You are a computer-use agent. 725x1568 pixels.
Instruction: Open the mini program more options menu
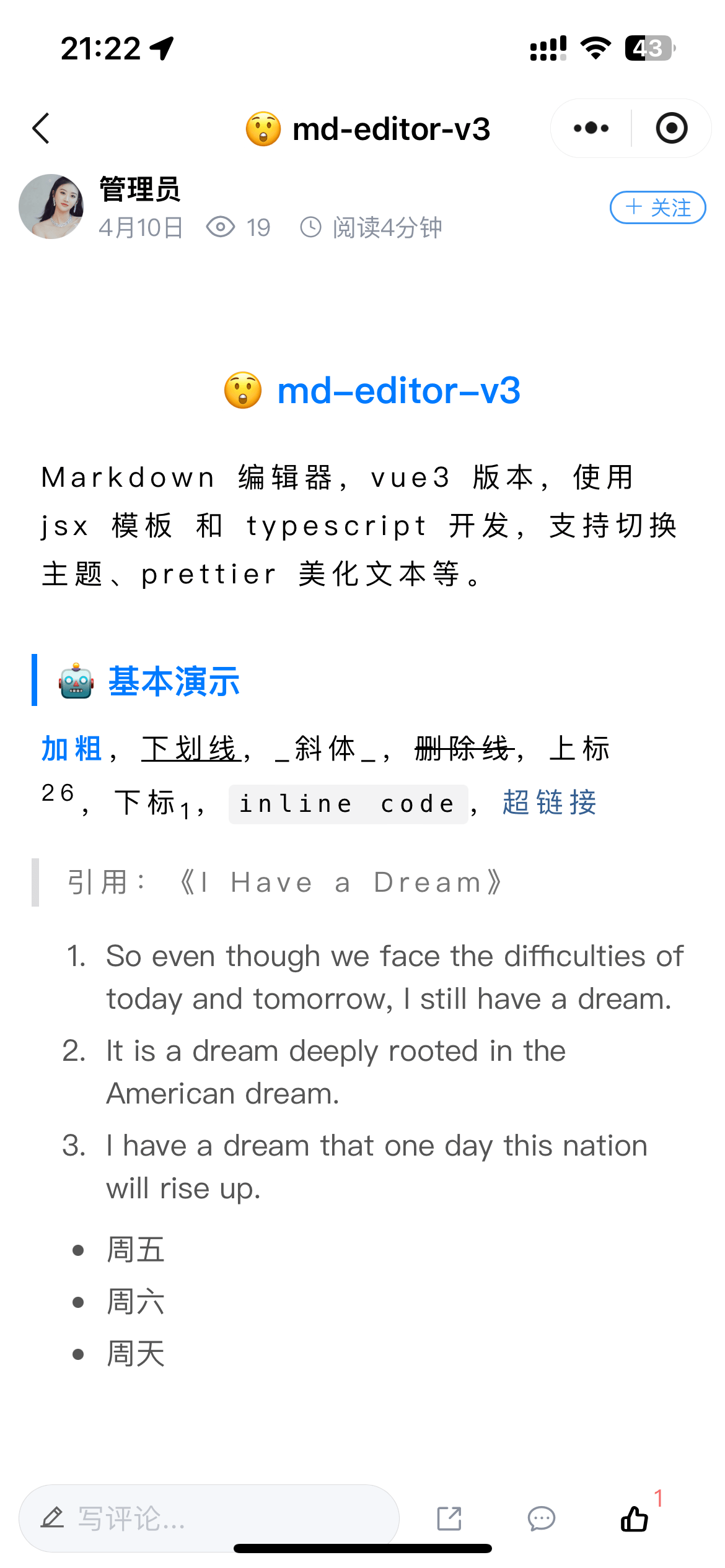click(x=591, y=129)
